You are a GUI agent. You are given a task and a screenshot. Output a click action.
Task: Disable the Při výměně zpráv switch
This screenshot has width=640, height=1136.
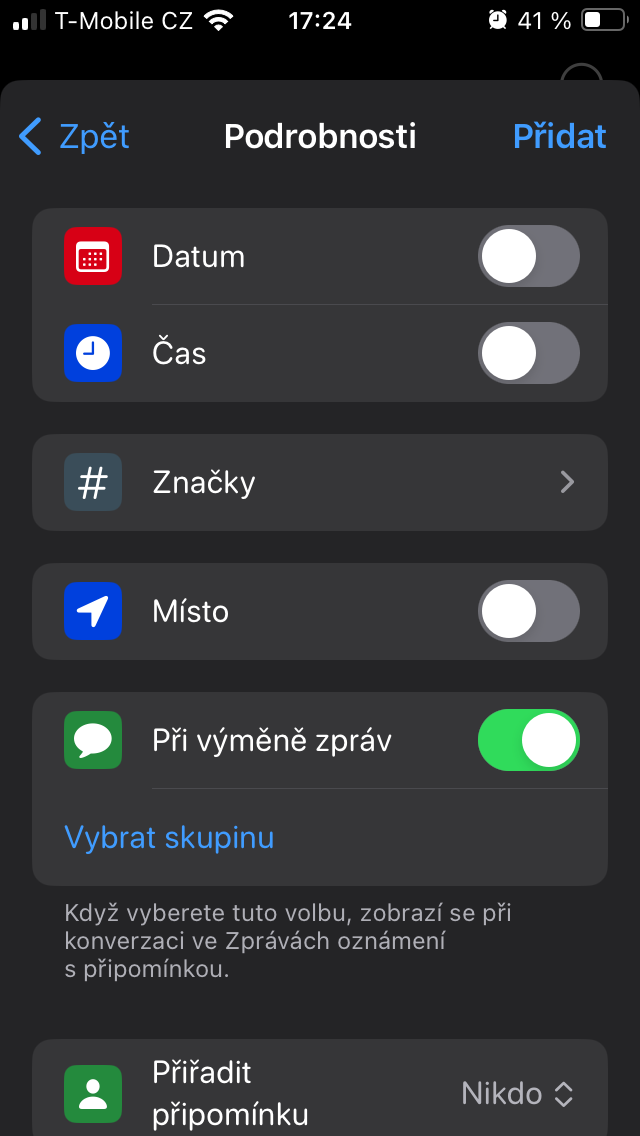click(x=528, y=740)
